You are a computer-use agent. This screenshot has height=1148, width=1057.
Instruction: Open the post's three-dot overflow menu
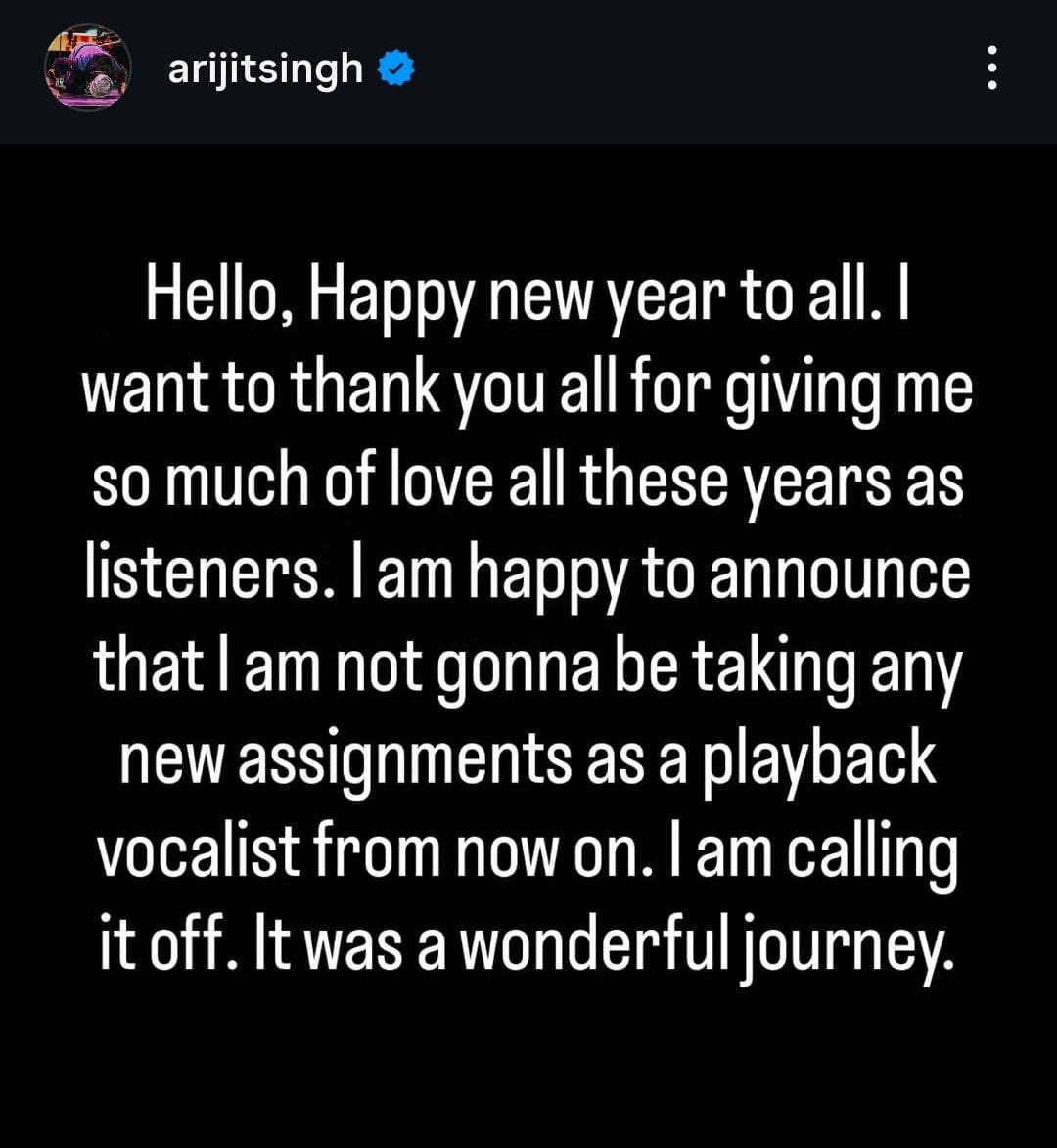click(992, 69)
